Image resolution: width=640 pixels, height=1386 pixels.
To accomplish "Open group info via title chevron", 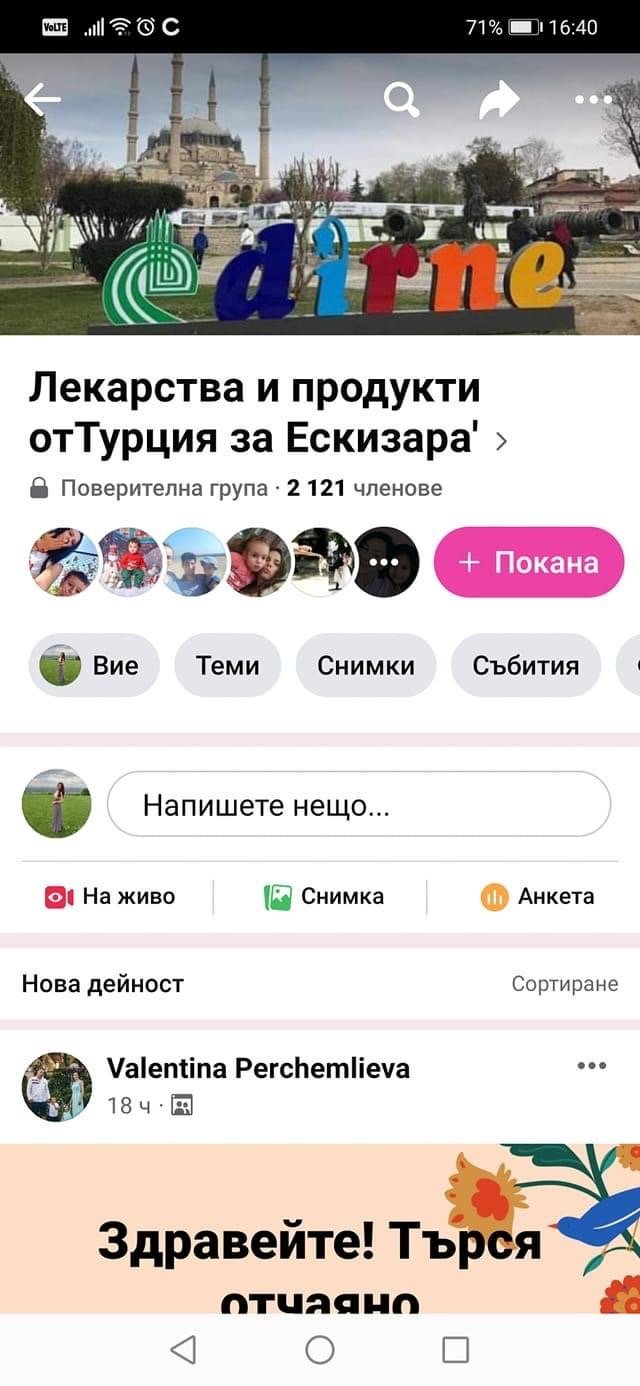I will coord(502,442).
